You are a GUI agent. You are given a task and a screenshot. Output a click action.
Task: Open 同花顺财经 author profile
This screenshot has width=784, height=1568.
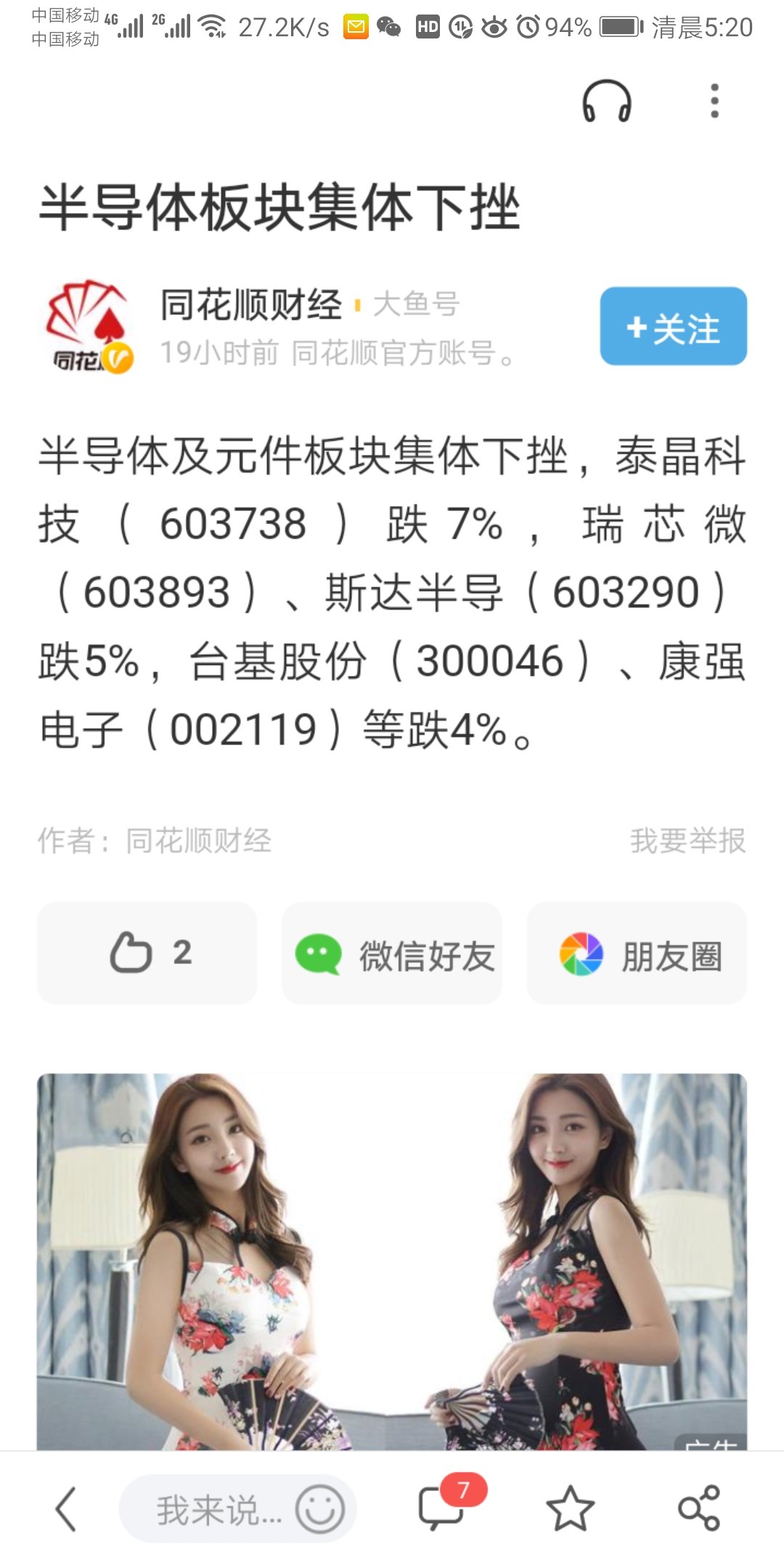click(250, 305)
